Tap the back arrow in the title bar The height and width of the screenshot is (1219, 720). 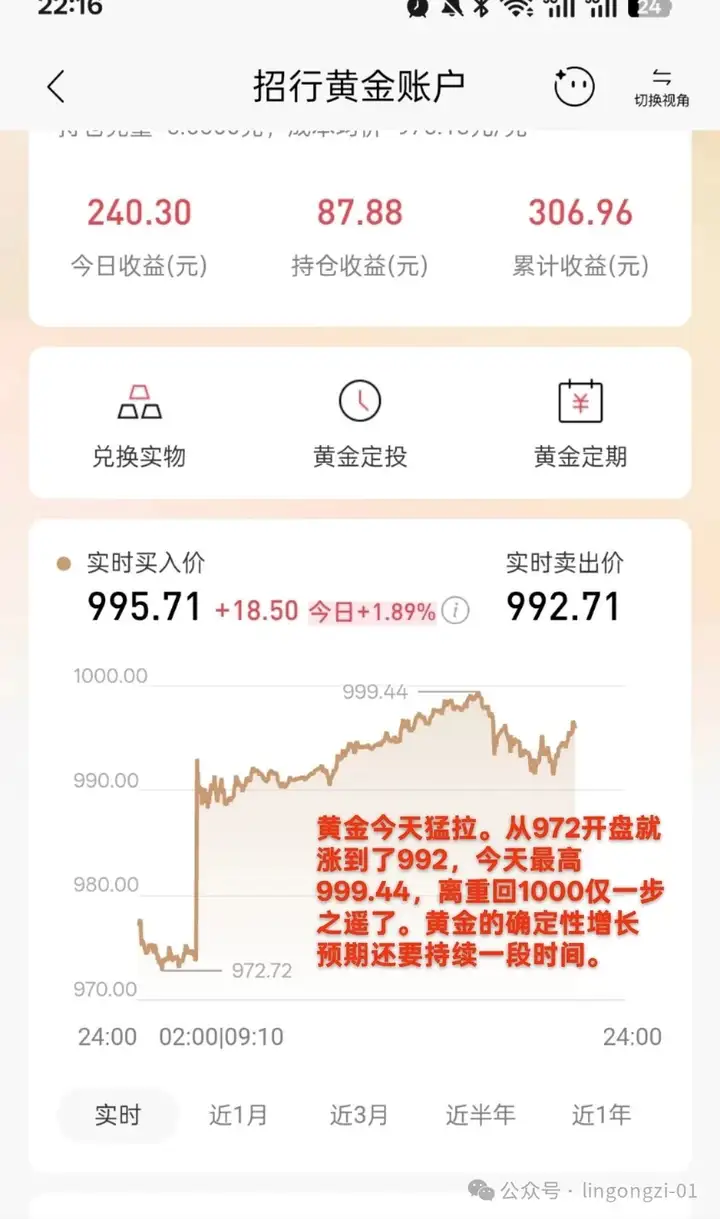(55, 87)
